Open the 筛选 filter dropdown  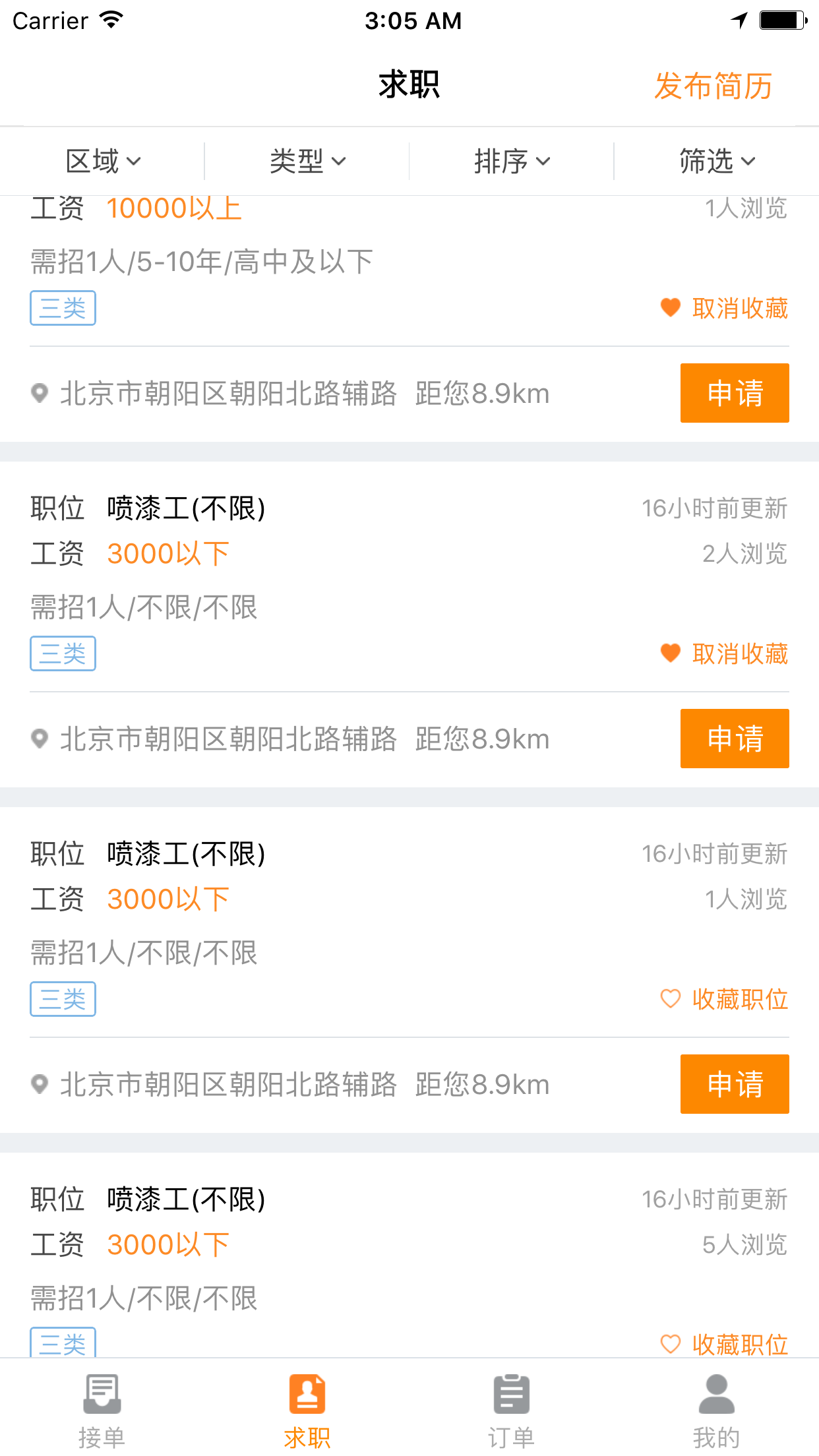tap(716, 161)
